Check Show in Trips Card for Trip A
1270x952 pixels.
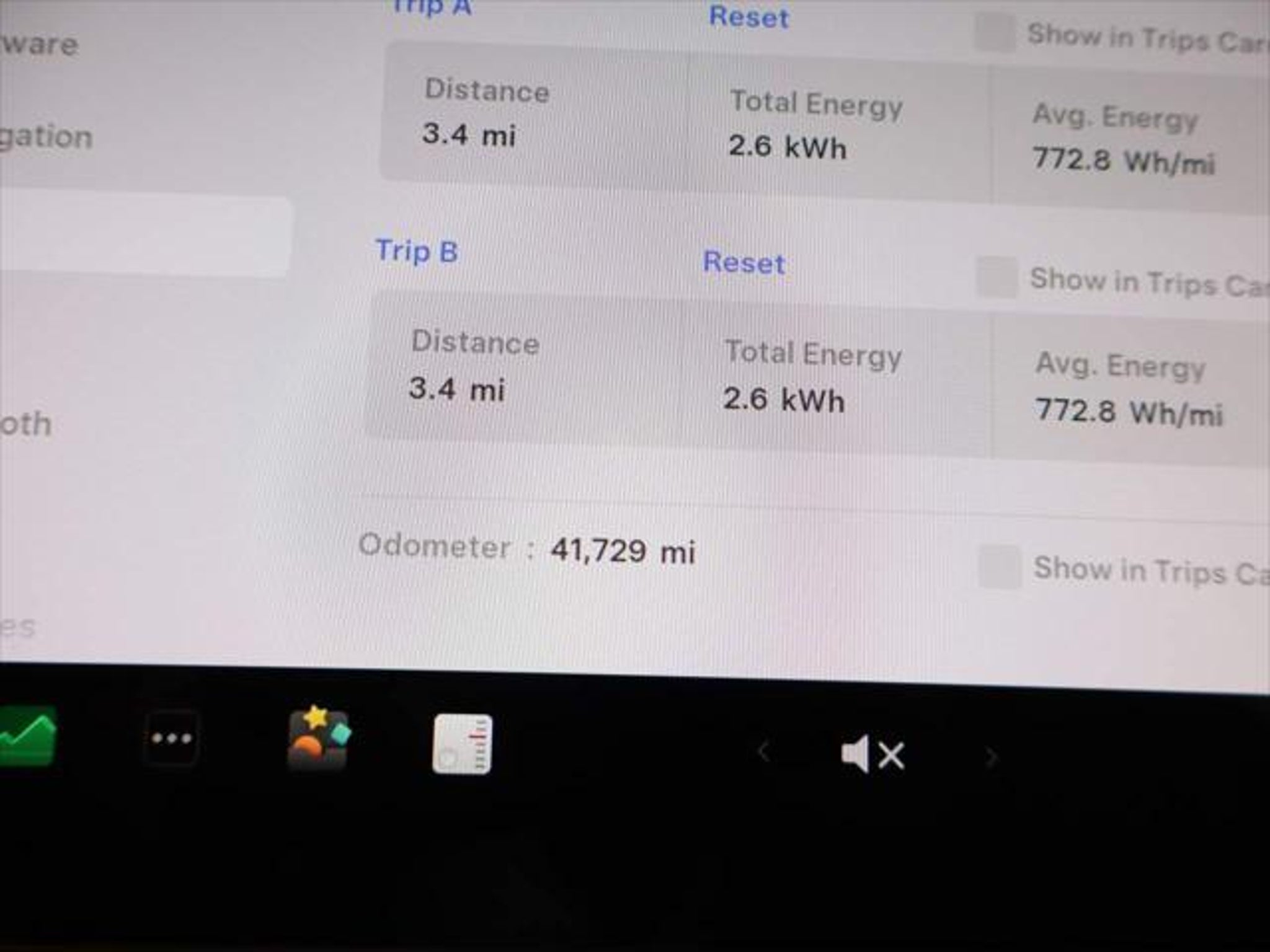tap(994, 33)
